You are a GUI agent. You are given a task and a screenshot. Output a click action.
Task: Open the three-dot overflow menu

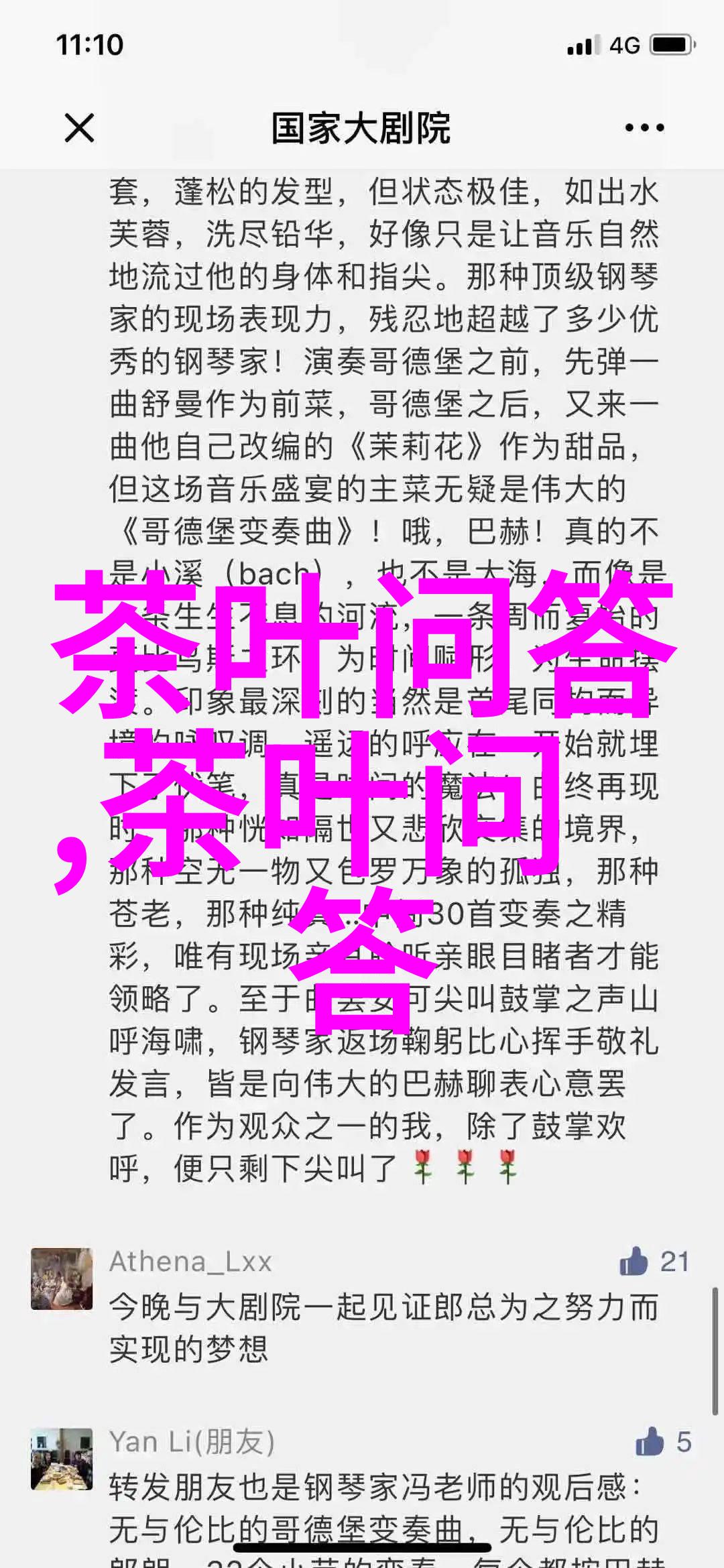tap(644, 127)
